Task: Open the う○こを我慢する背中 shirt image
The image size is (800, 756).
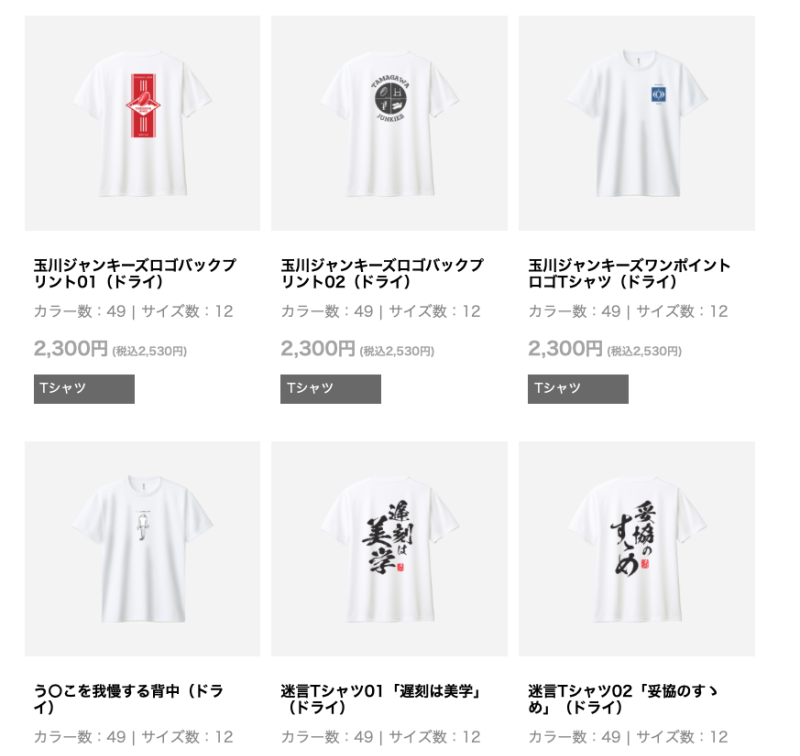Action: [x=142, y=549]
